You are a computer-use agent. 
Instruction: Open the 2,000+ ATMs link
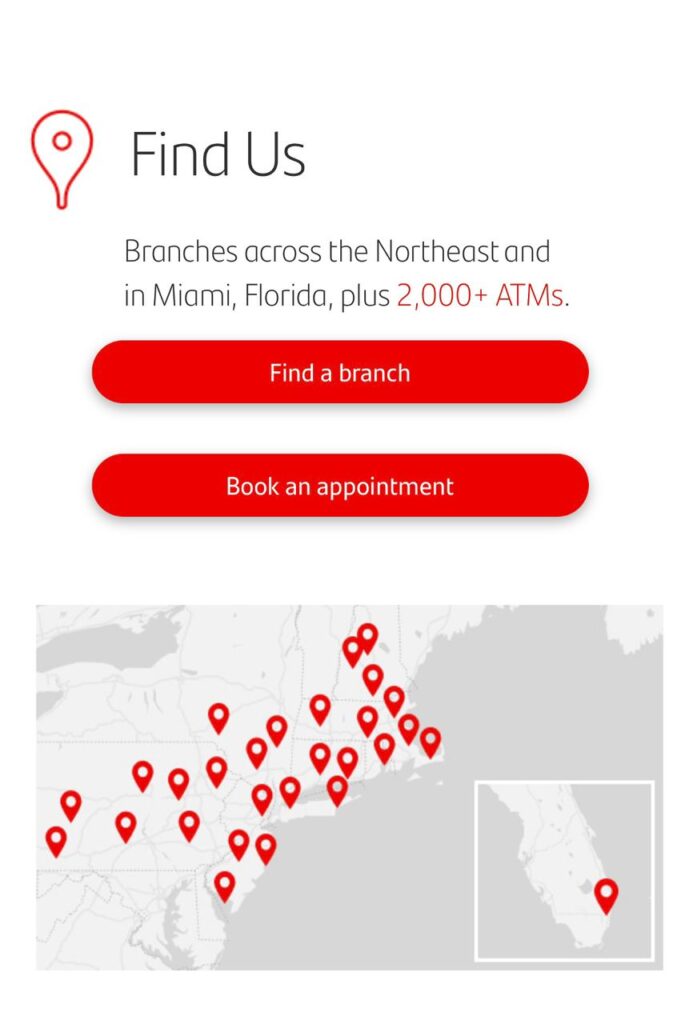[x=480, y=297]
